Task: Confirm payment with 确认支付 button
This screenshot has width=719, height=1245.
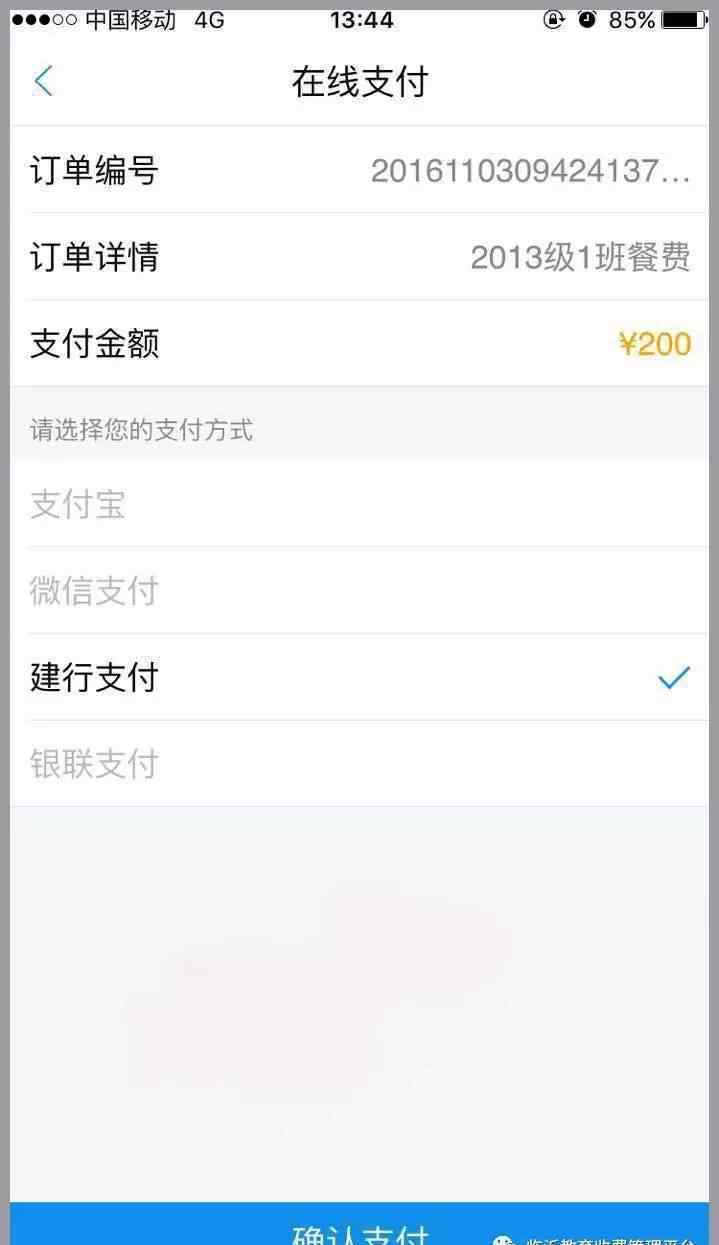Action: 359,1224
